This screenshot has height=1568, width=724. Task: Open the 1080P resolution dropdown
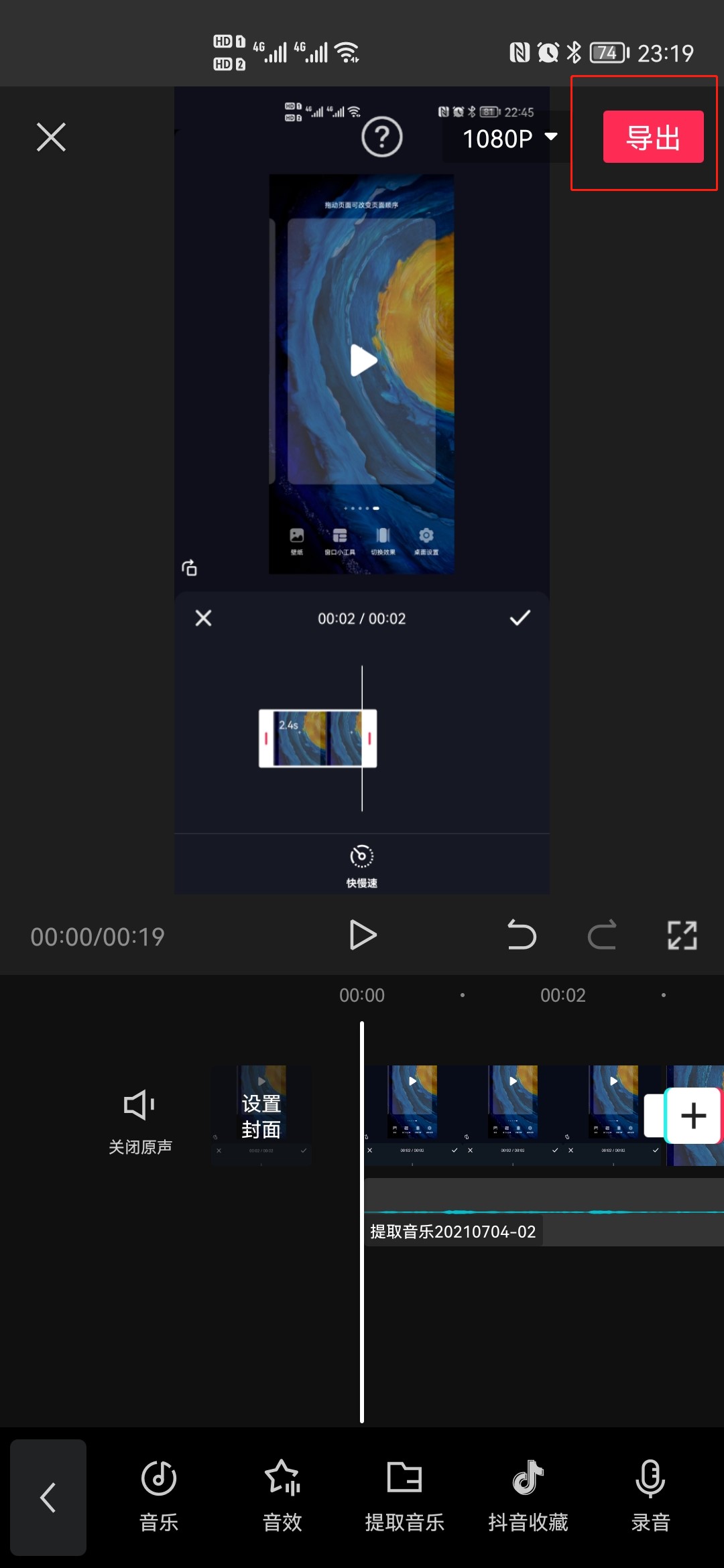click(x=509, y=138)
